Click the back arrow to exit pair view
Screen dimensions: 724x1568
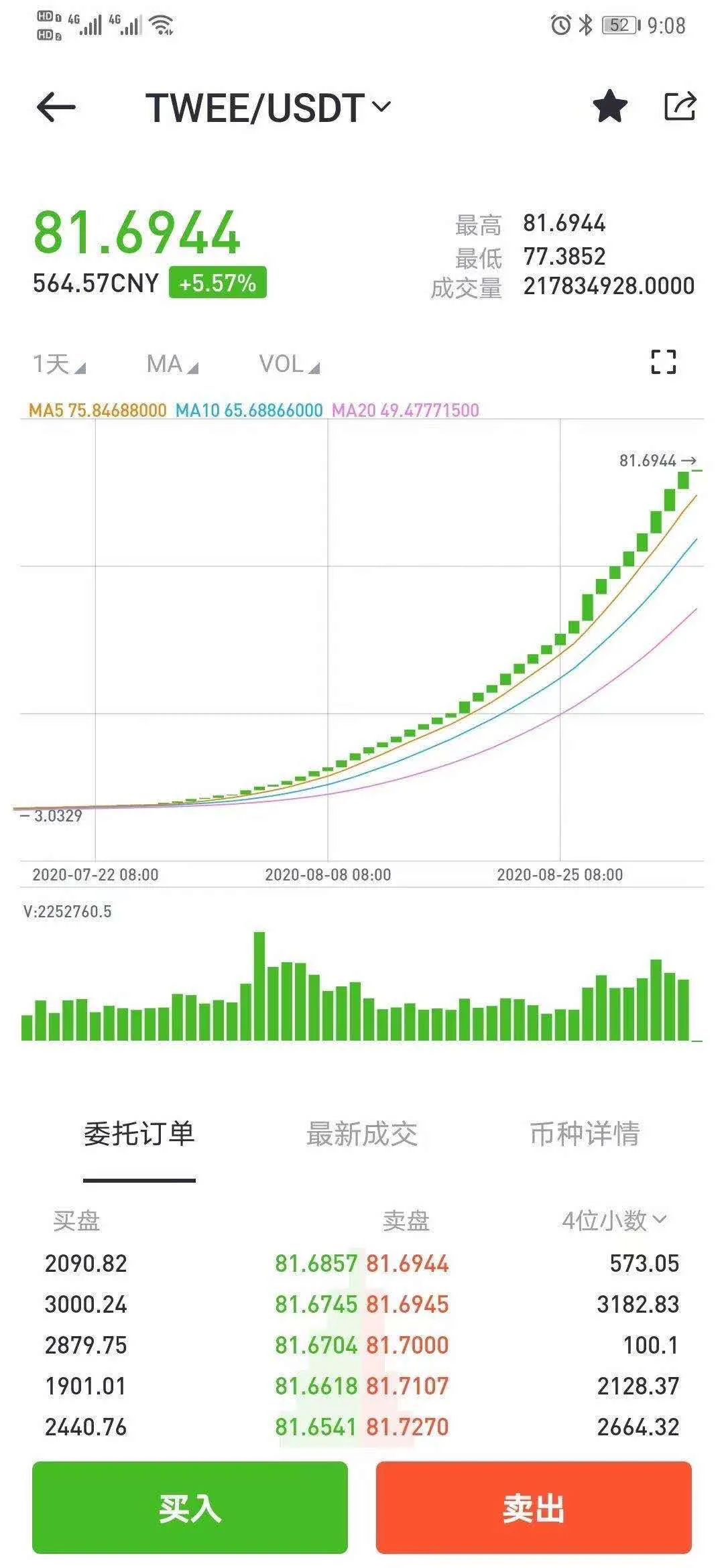pos(57,107)
